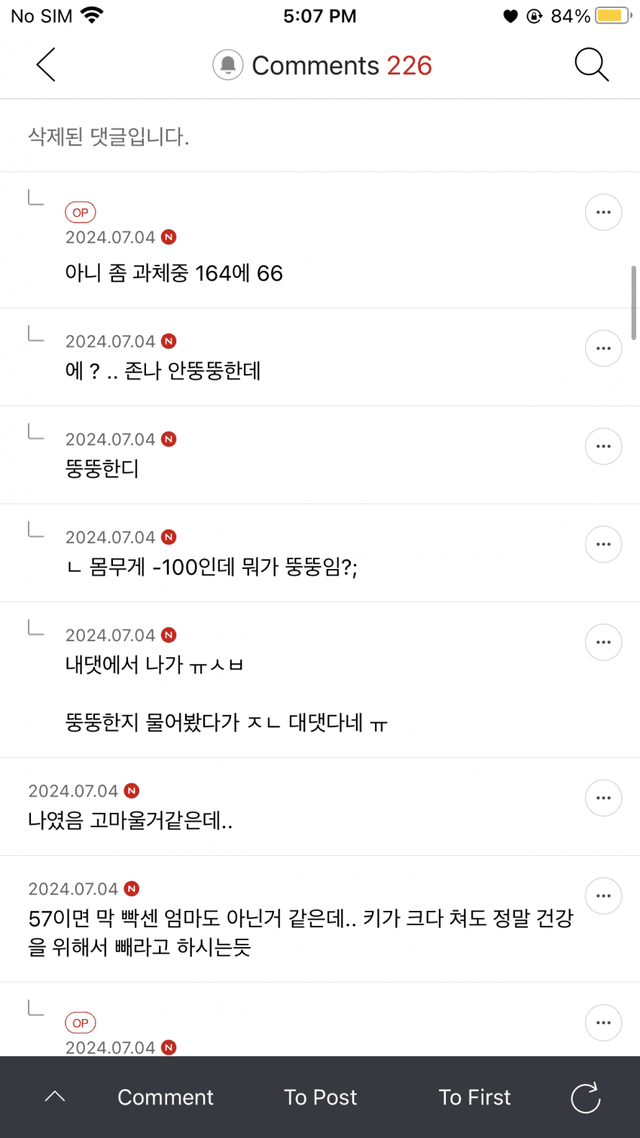
Task: Open more menu for '57이면 막 빡센' comment
Action: pos(603,896)
